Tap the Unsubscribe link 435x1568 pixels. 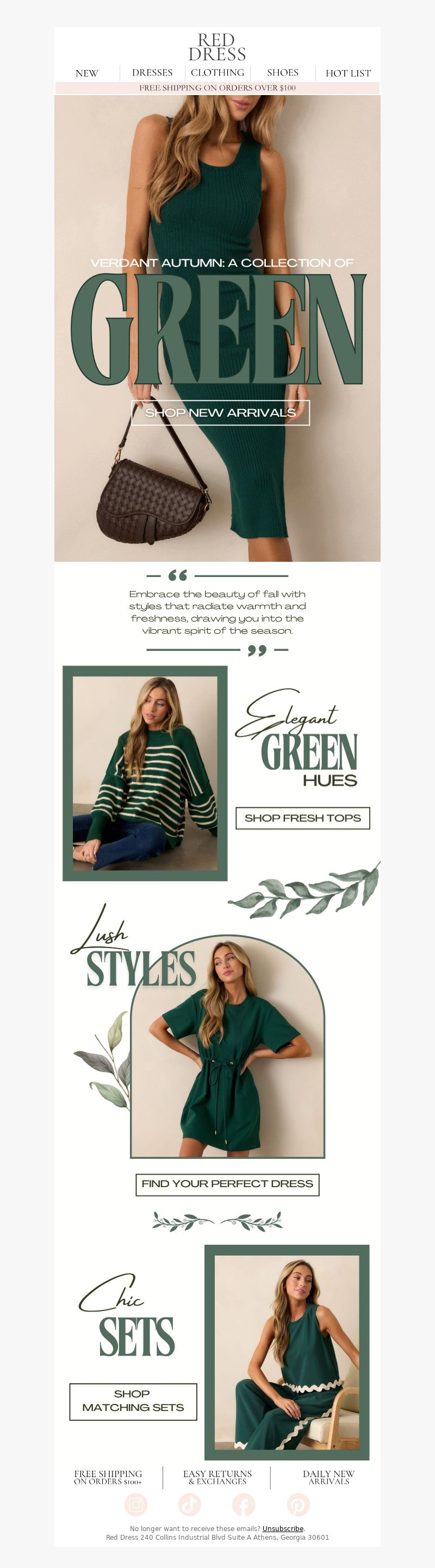tap(283, 1528)
